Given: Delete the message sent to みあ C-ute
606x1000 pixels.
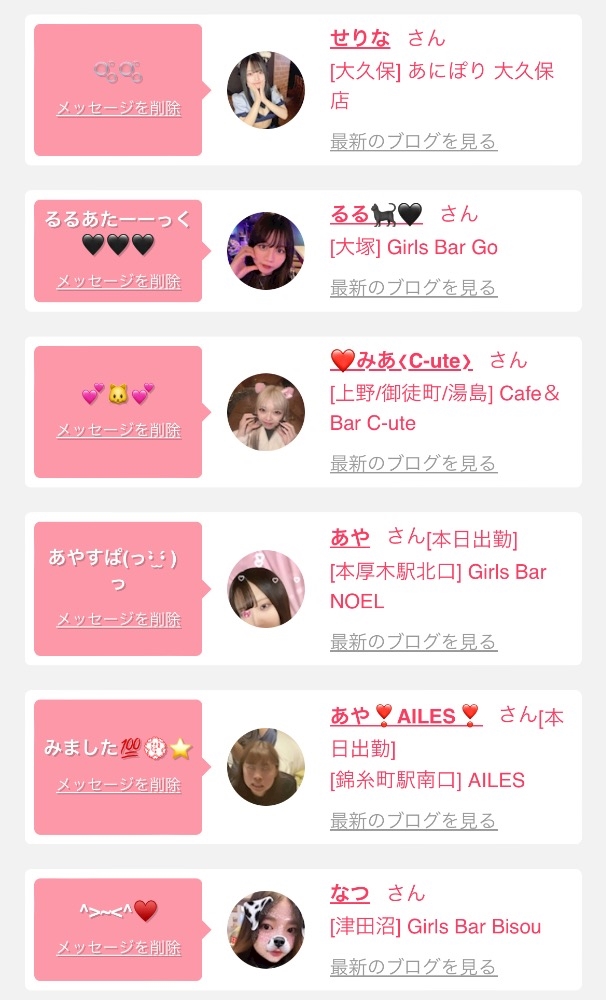Looking at the screenshot, I should coord(119,430).
